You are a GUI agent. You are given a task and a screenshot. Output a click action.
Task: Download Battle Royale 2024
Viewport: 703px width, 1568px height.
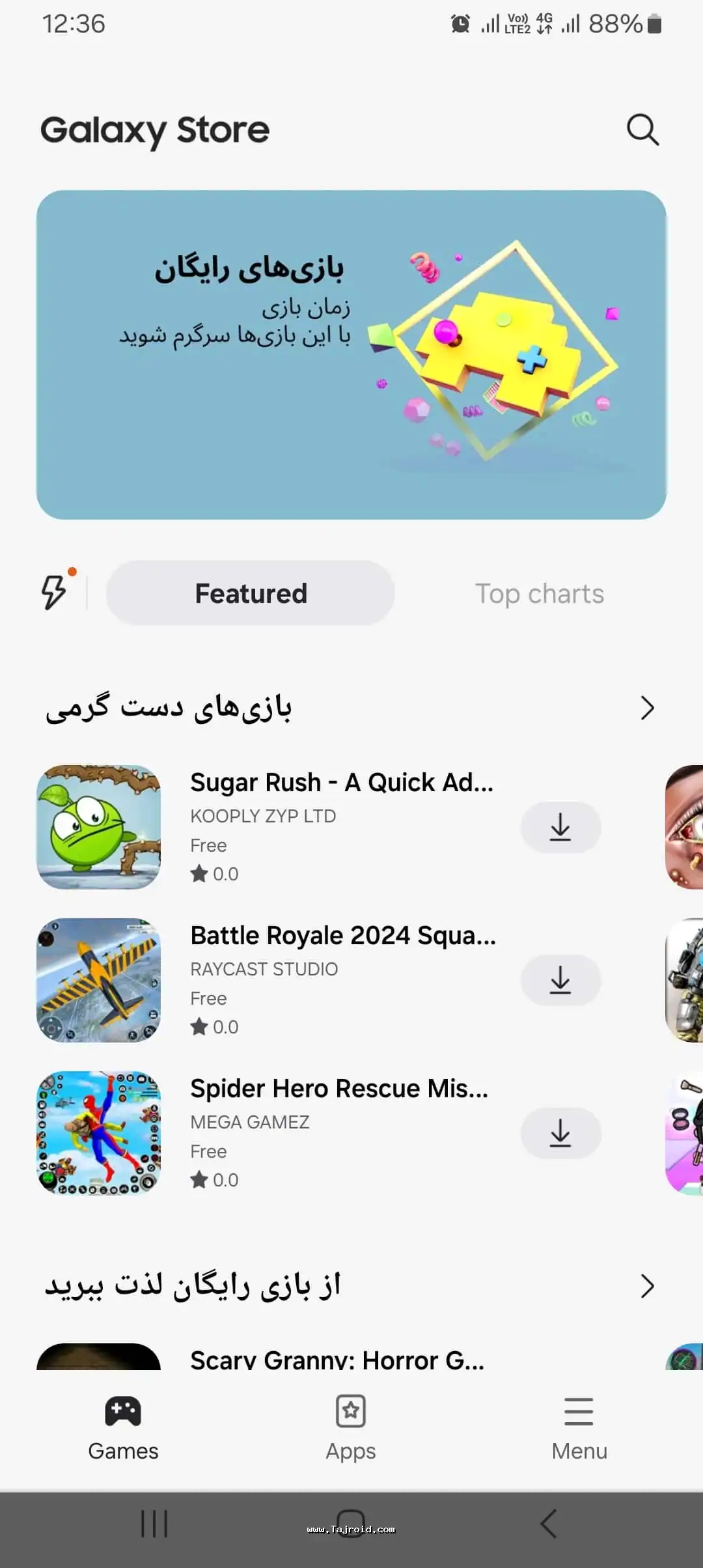point(560,981)
